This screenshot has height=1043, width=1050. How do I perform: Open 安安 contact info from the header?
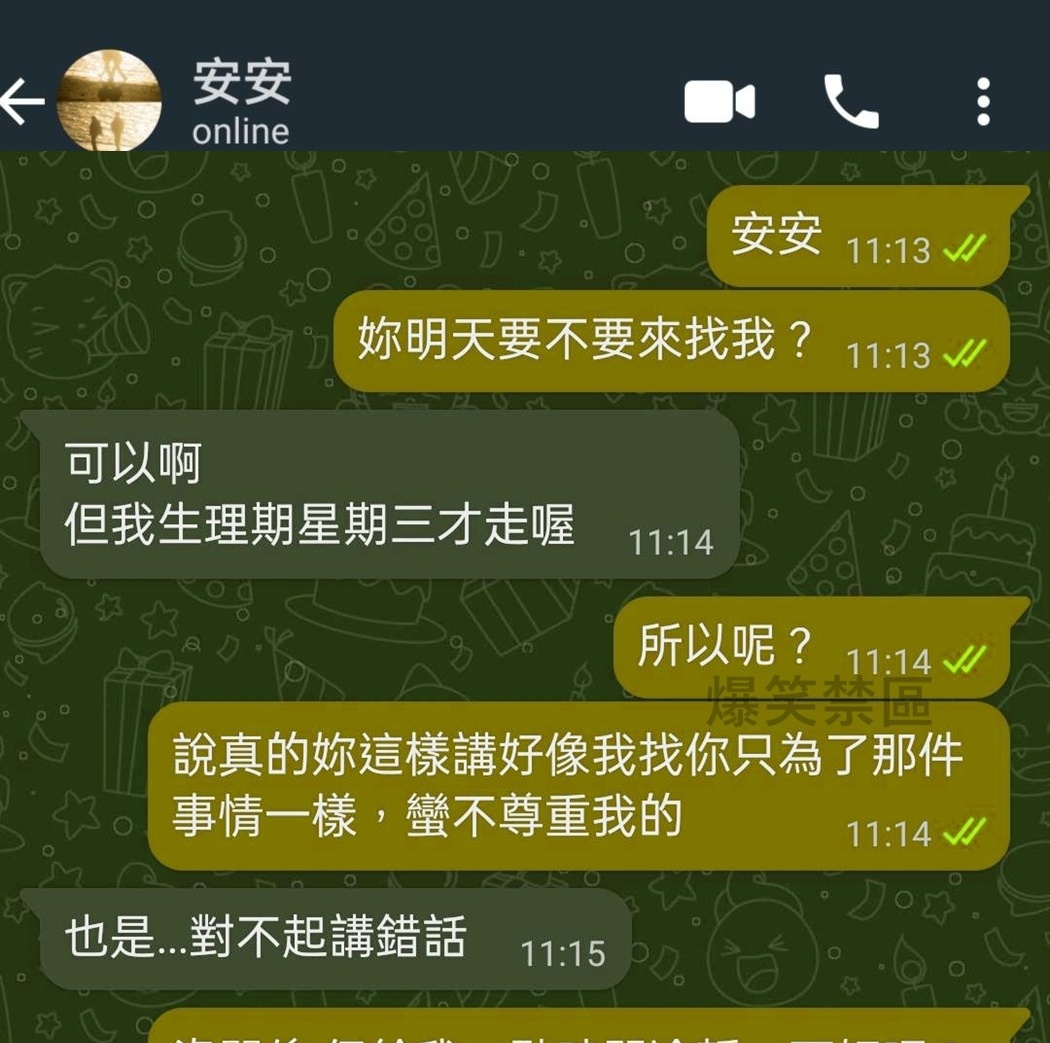241,101
